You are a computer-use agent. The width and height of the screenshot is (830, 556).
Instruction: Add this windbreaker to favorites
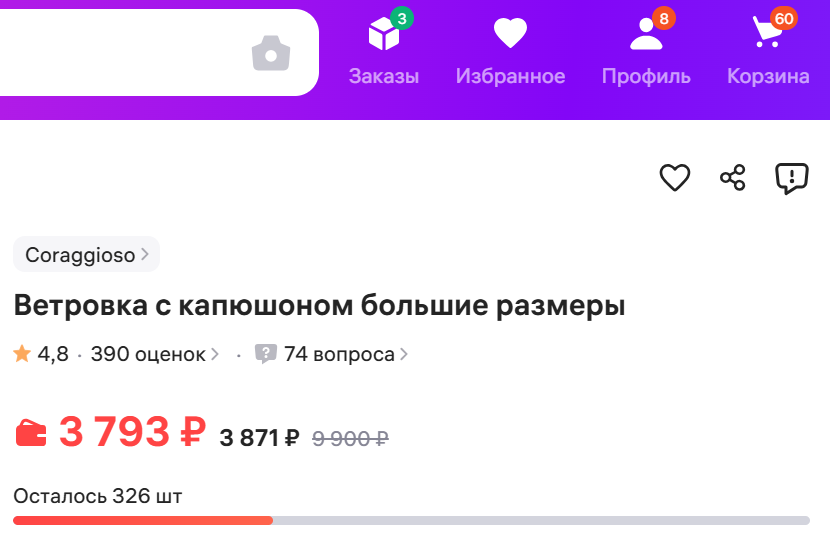point(675,179)
